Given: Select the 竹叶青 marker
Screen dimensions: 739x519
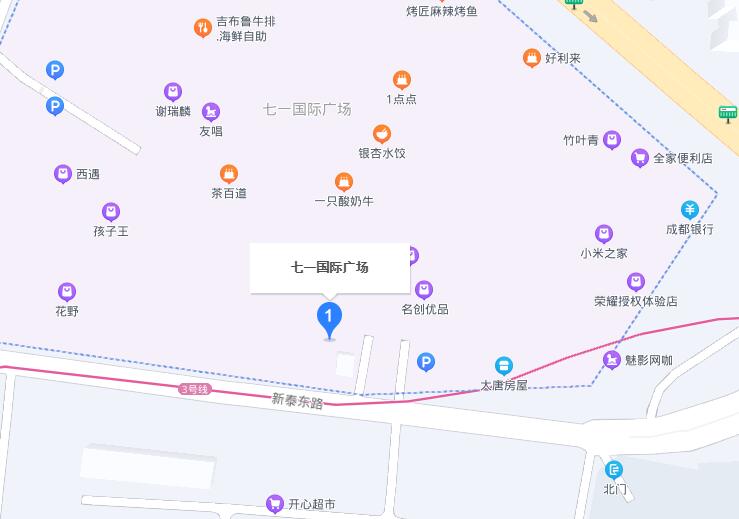Looking at the screenshot, I should coord(612,140).
